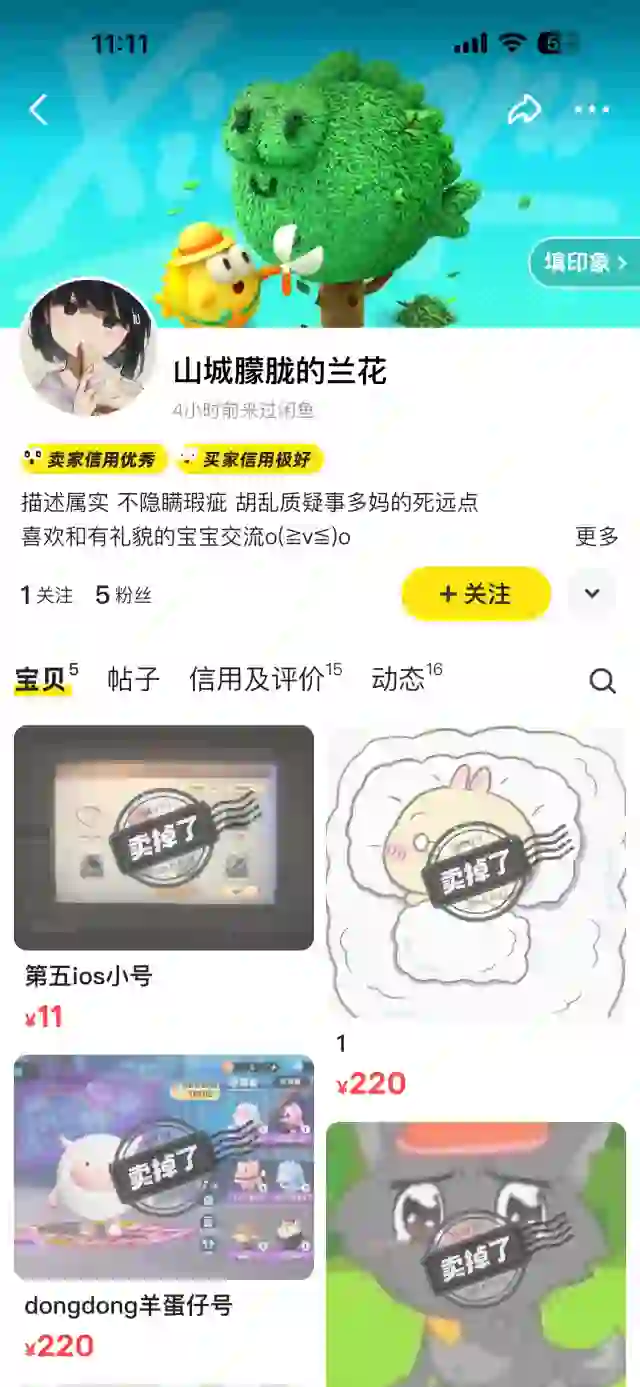Screen dimensions: 640x1387
Task: Open the seller's avatar picture
Action: (88, 348)
